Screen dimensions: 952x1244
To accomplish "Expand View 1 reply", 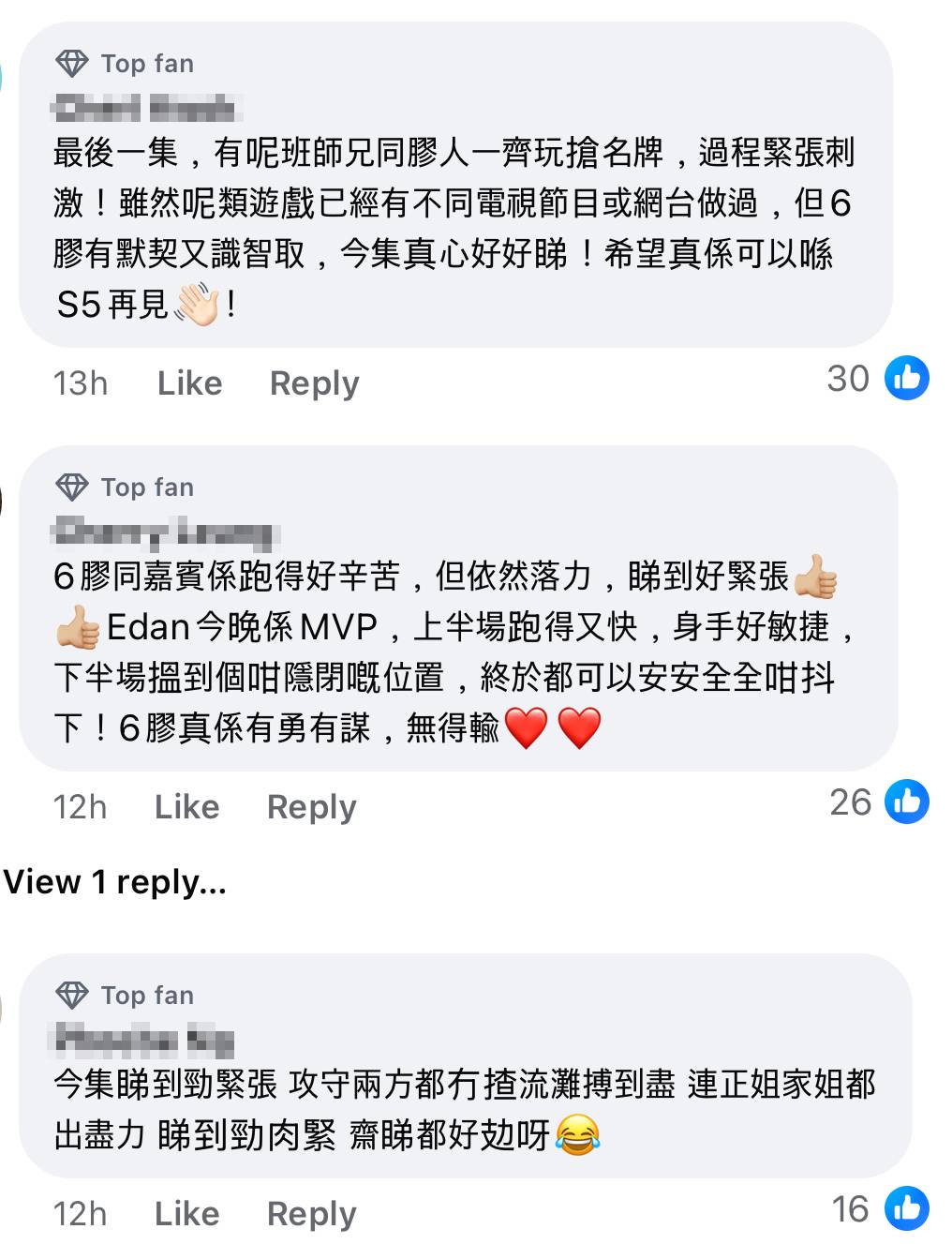I will (115, 881).
